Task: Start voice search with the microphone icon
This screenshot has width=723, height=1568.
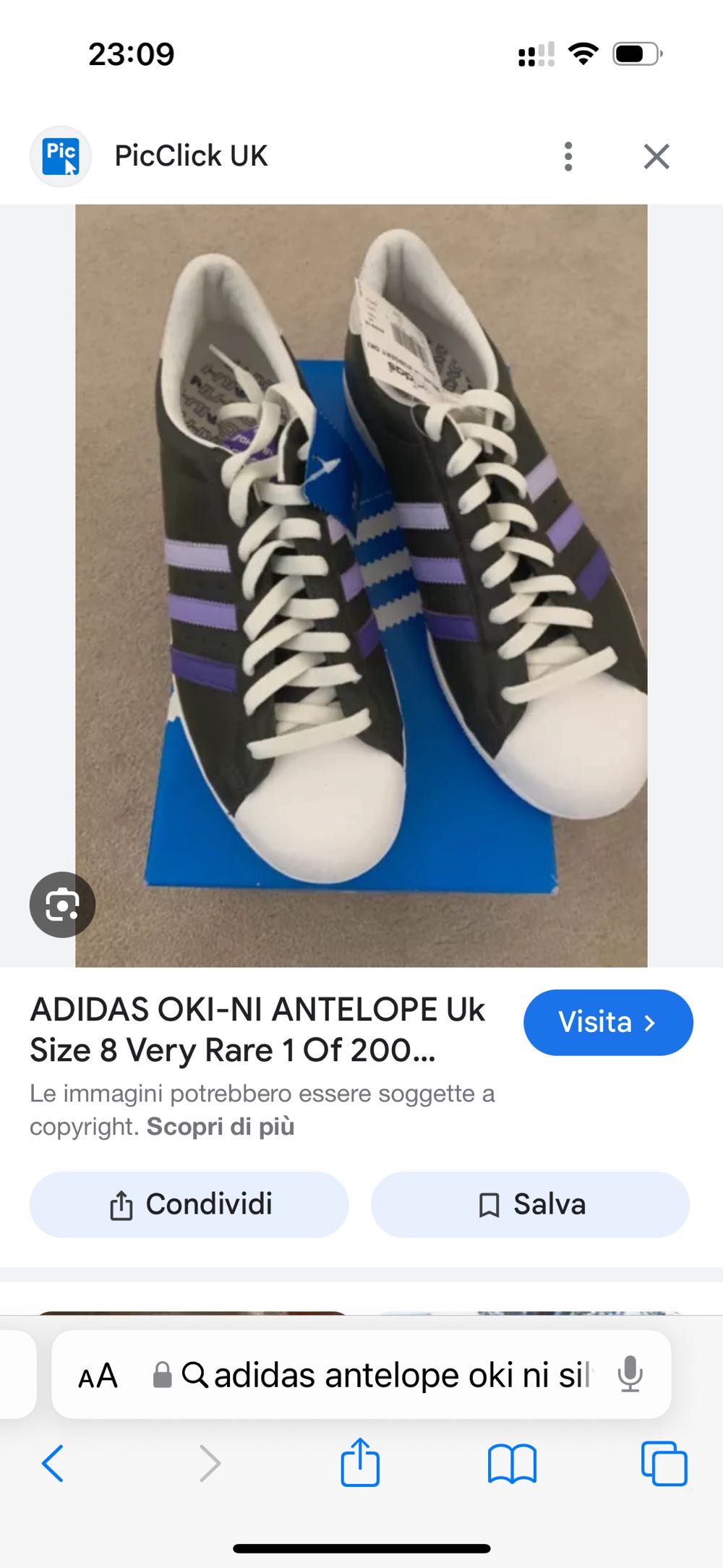Action: 630,1375
